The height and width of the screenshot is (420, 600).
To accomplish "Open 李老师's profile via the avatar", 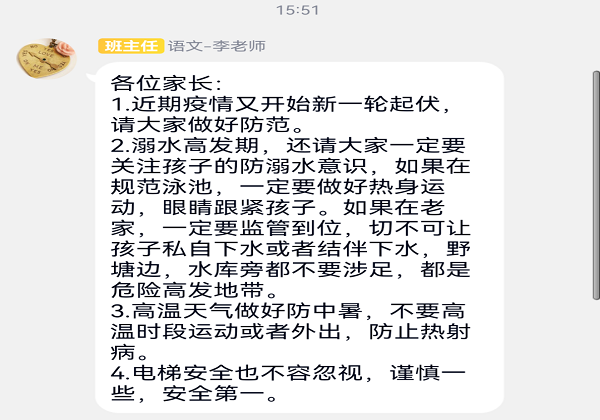I will coord(47,62).
